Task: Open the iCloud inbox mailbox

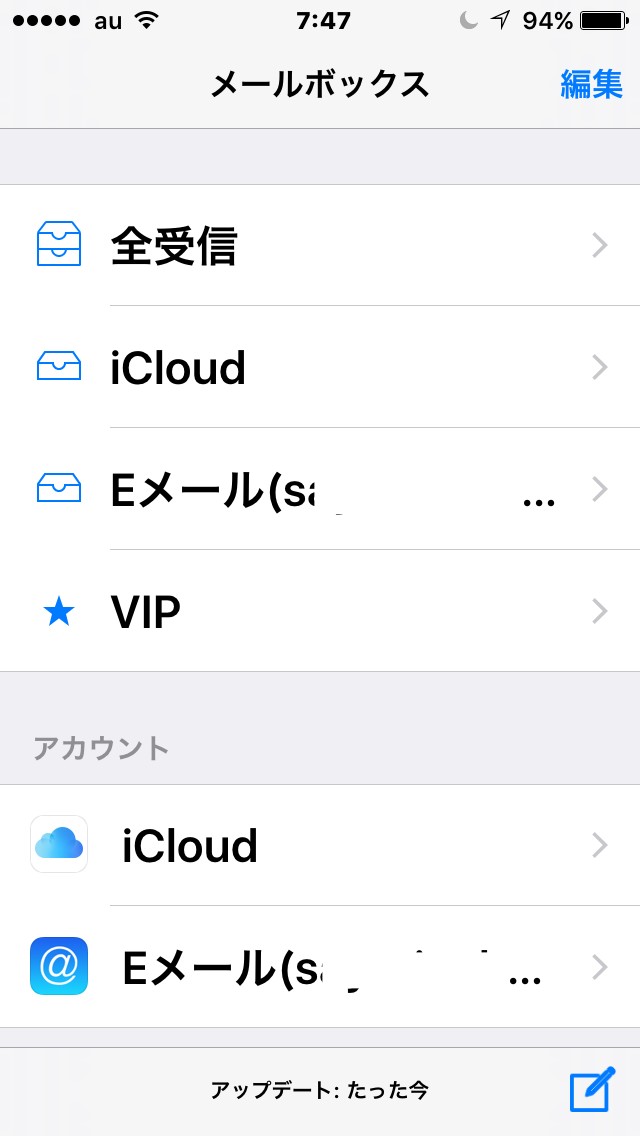Action: [320, 367]
